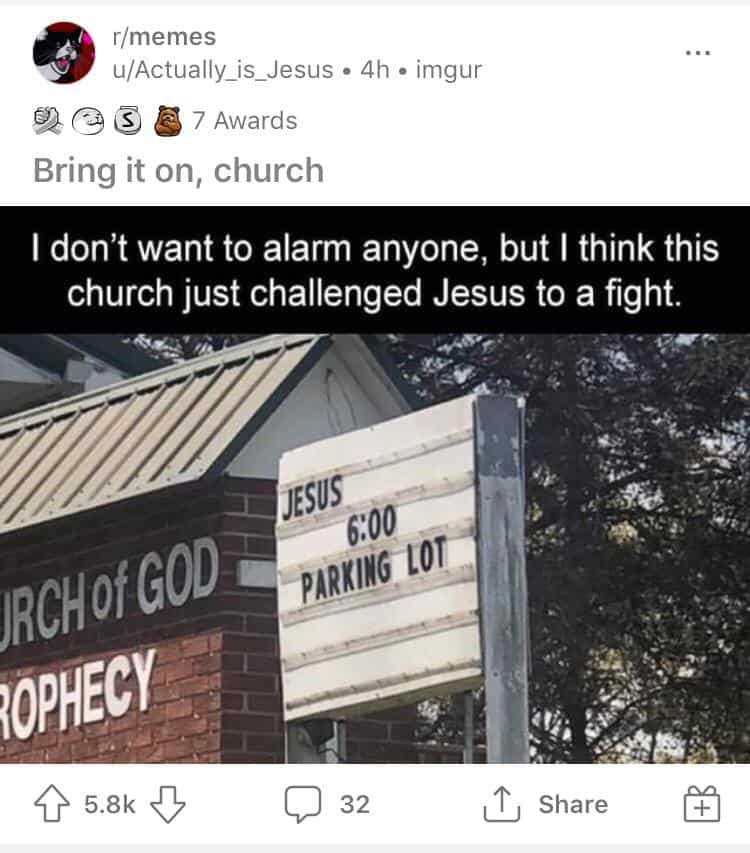Give an award to this post
Viewport: 750px width, 853px height.
[701, 804]
